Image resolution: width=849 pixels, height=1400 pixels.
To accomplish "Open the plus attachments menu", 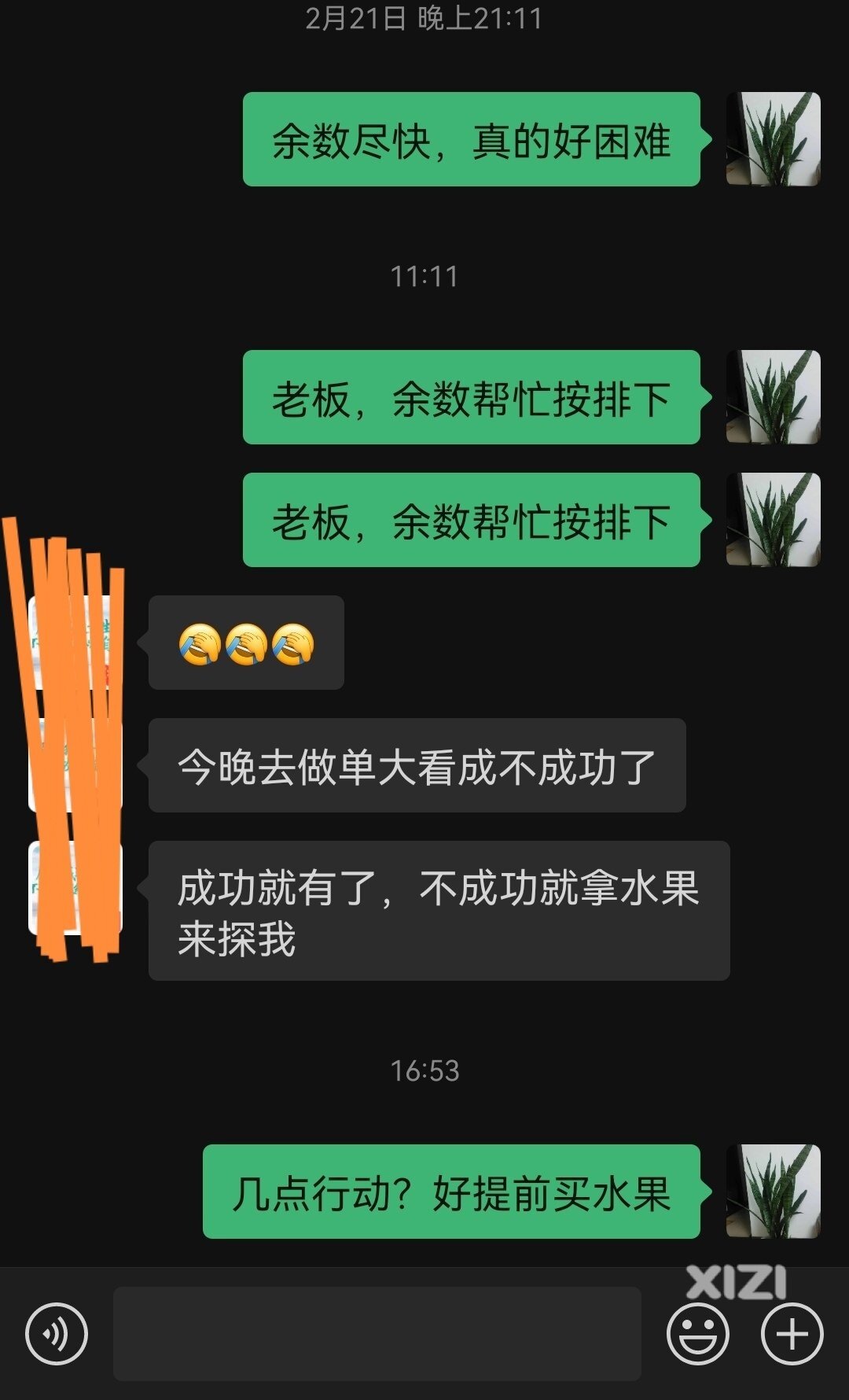I will [792, 1333].
